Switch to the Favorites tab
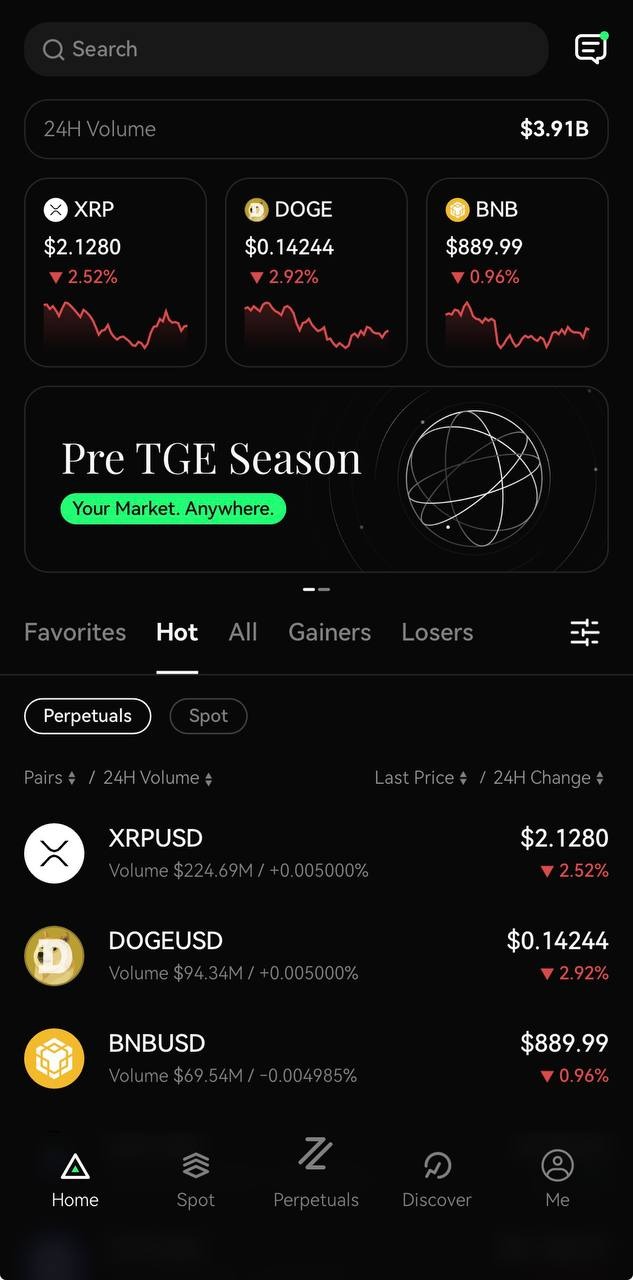Screen dimensions: 633x1280 (75, 632)
